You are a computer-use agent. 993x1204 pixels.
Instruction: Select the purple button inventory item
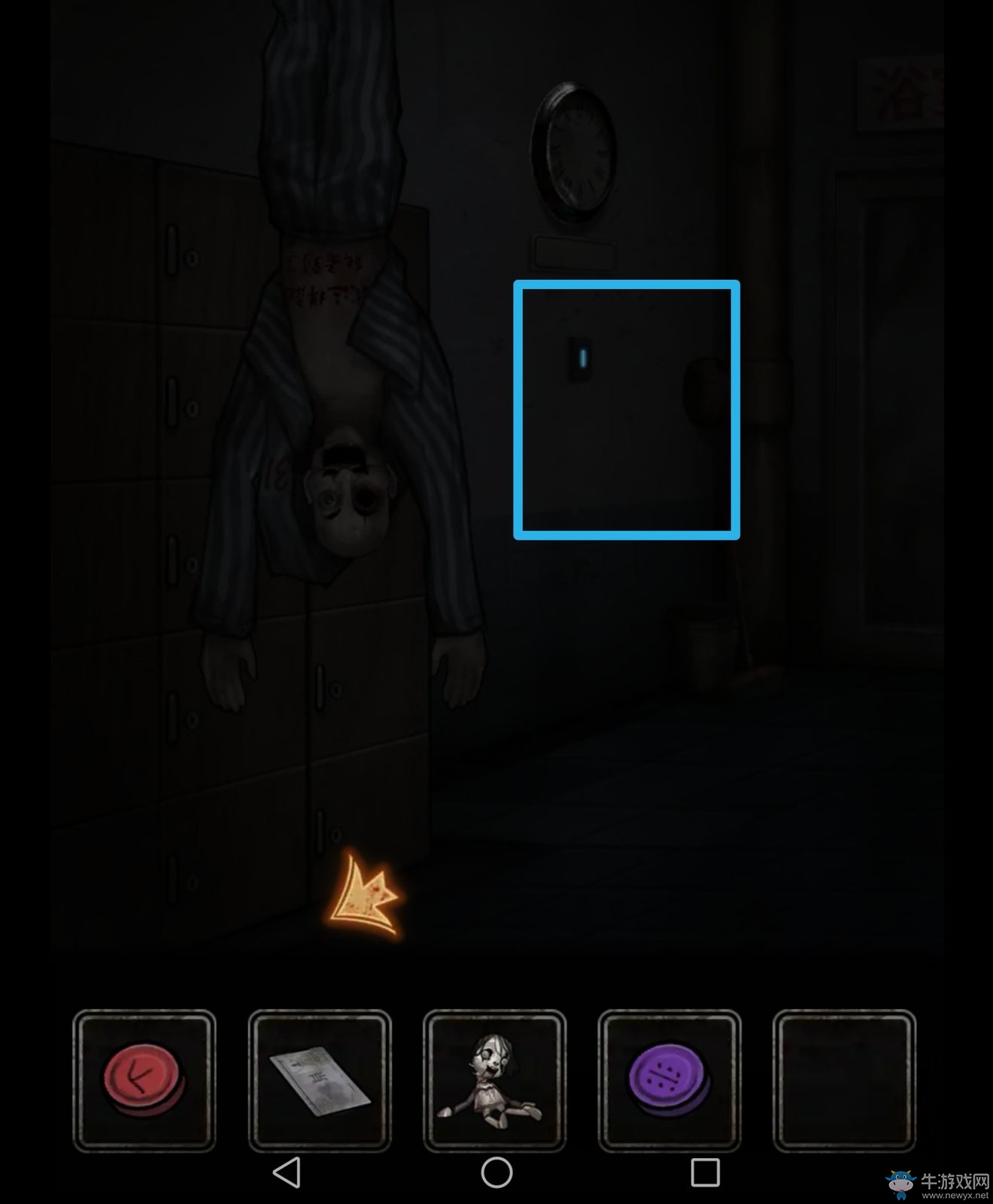[x=669, y=1080]
